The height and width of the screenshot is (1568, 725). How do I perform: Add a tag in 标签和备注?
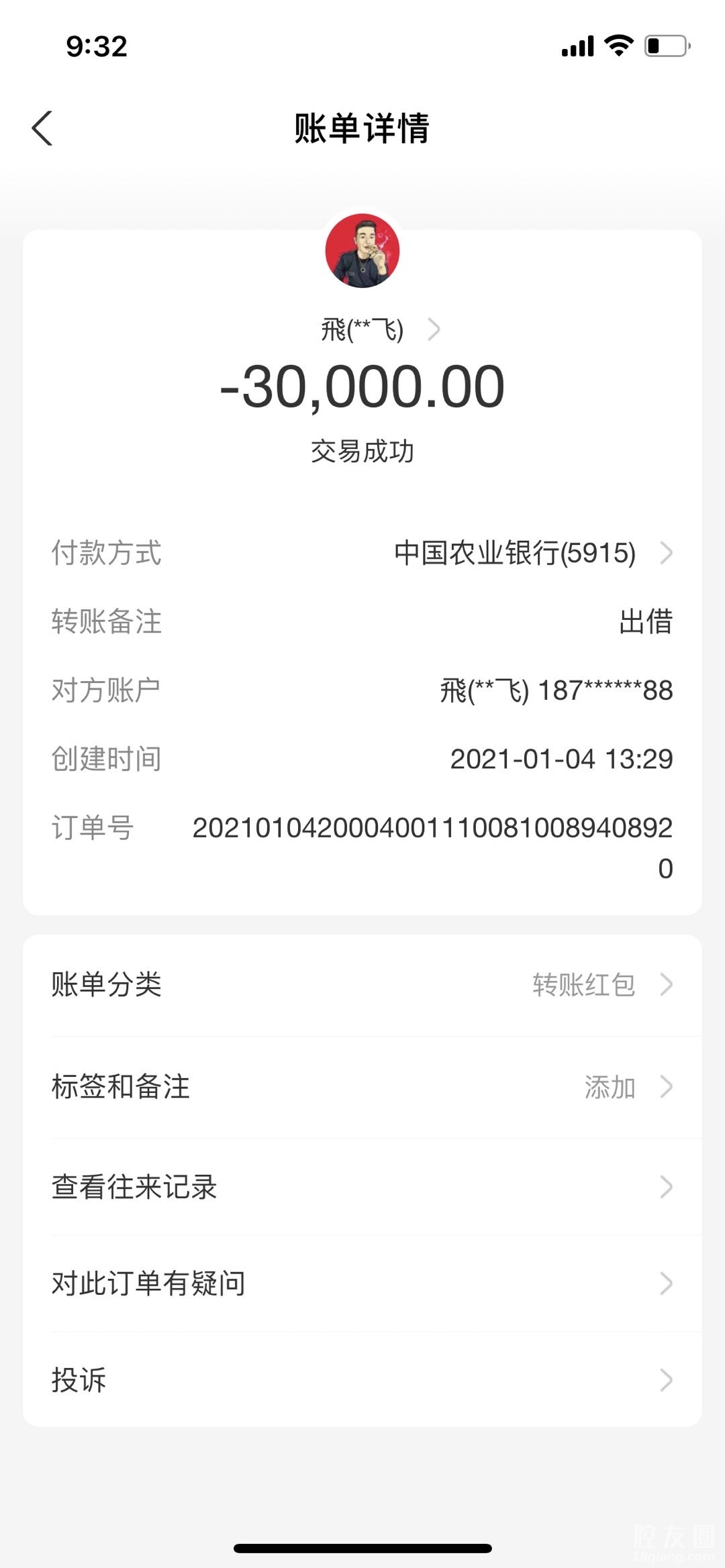coord(362,1087)
